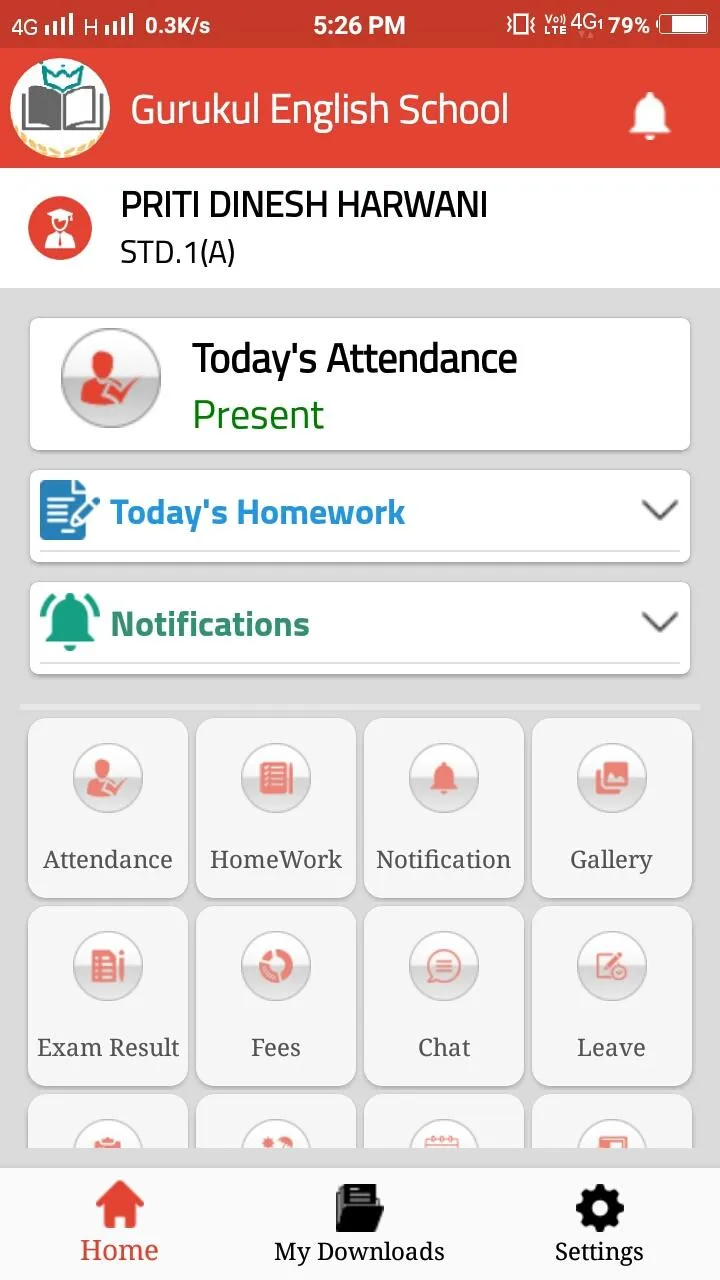720x1280 pixels.
Task: View the Exam Result icon
Action: click(107, 996)
